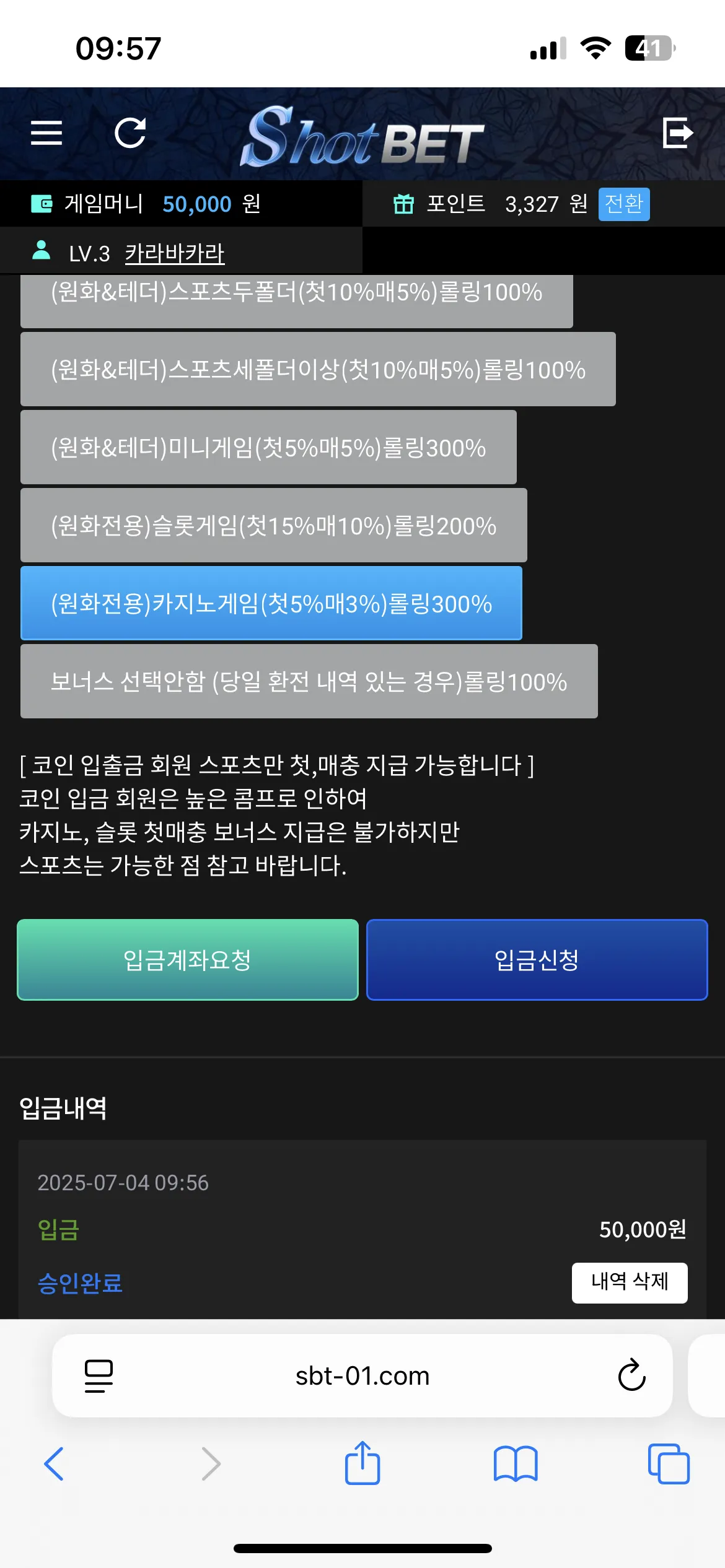
Task: Open the Safari share sheet
Action: click(362, 1463)
